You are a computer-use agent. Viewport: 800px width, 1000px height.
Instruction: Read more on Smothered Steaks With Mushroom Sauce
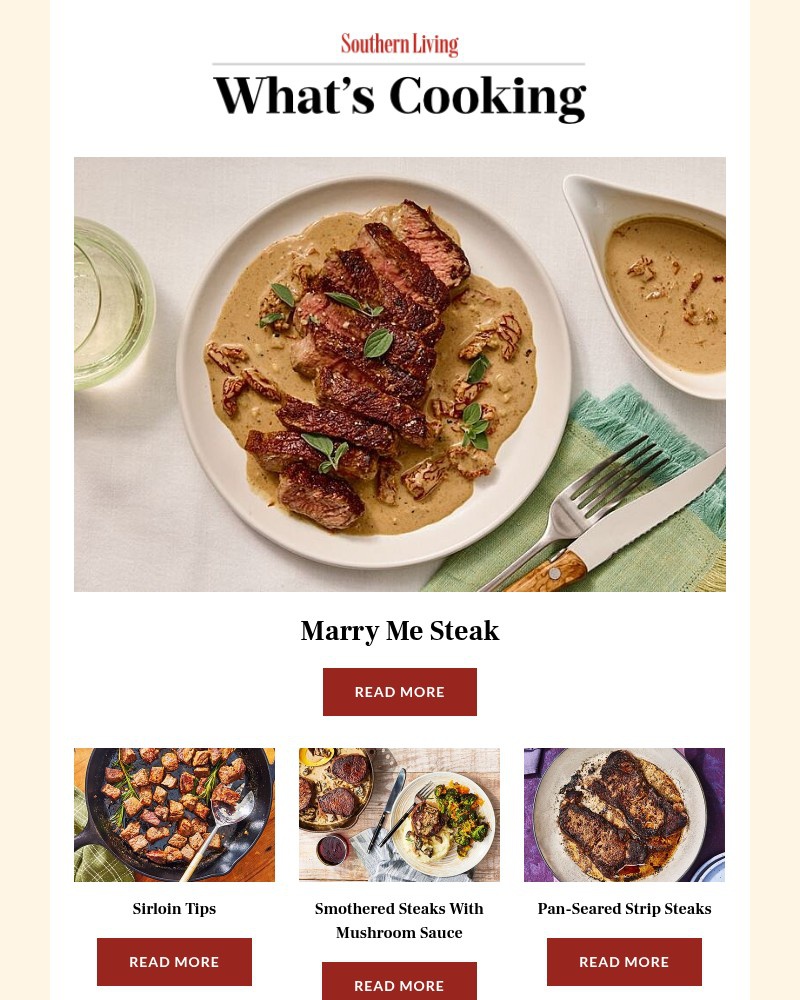coord(399,984)
